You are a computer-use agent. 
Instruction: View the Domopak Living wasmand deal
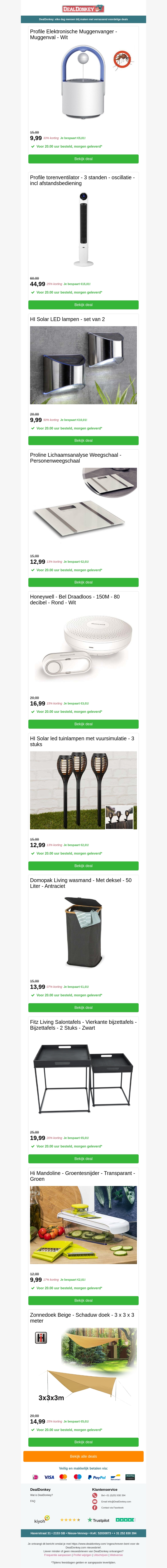pyautogui.click(x=83, y=1007)
